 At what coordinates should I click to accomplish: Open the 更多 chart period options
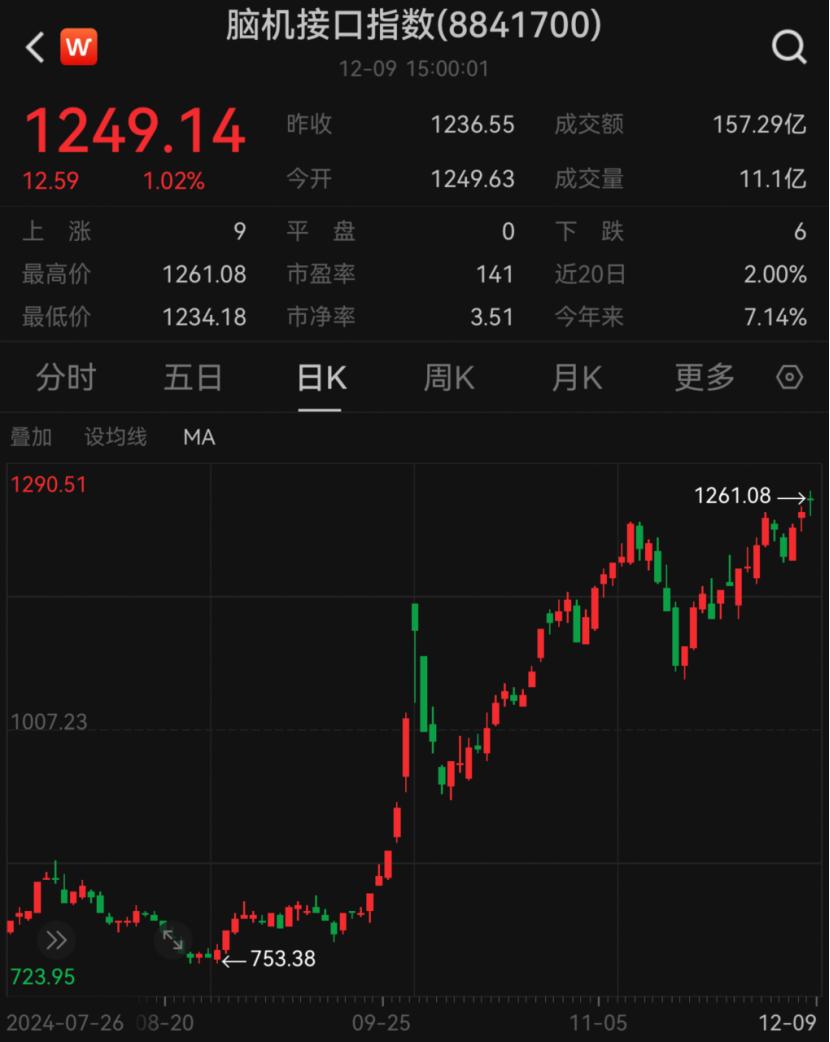pos(705,378)
